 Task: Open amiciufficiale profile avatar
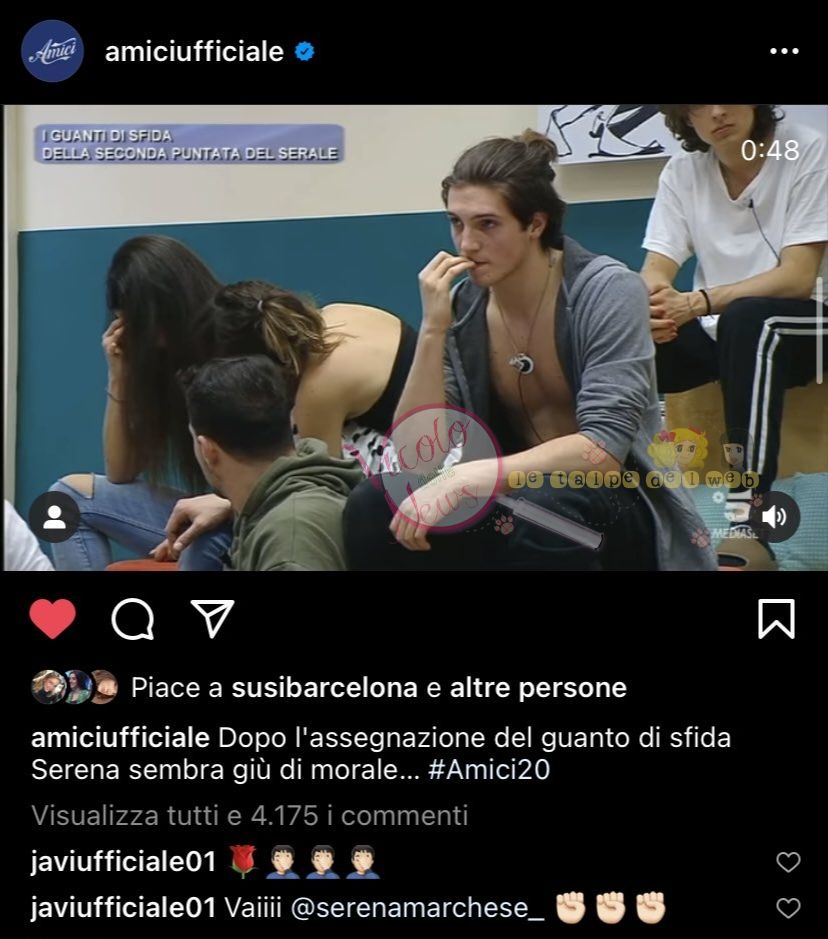[52, 51]
